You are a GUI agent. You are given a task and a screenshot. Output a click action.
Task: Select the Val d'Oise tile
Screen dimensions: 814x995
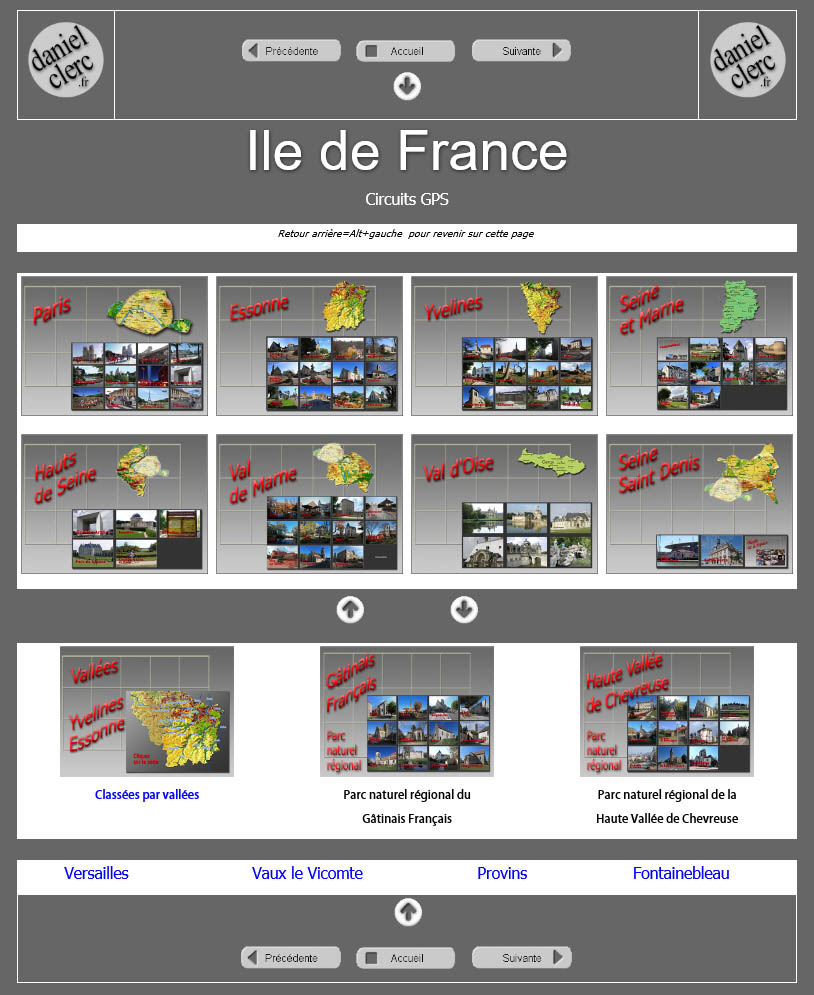click(x=504, y=503)
